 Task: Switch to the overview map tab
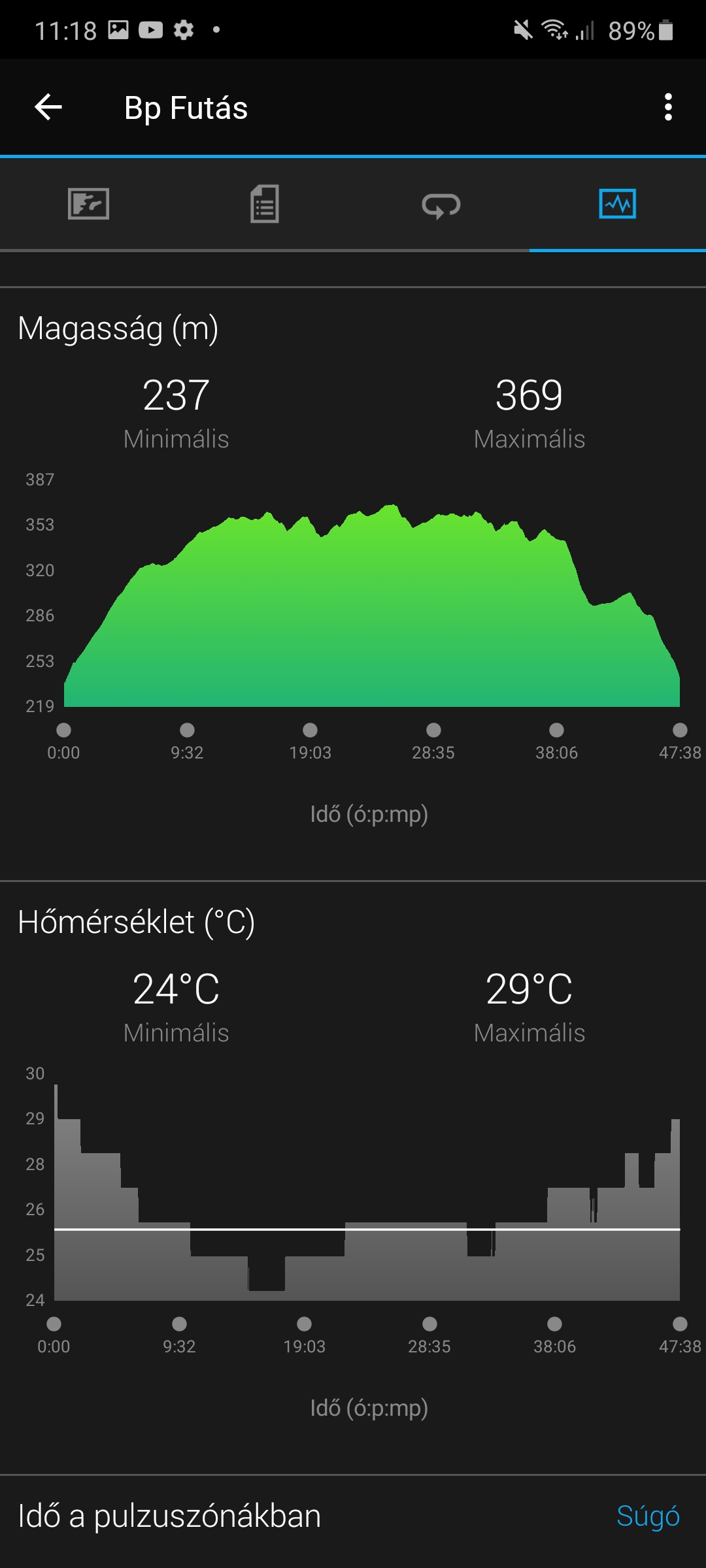pos(88,204)
